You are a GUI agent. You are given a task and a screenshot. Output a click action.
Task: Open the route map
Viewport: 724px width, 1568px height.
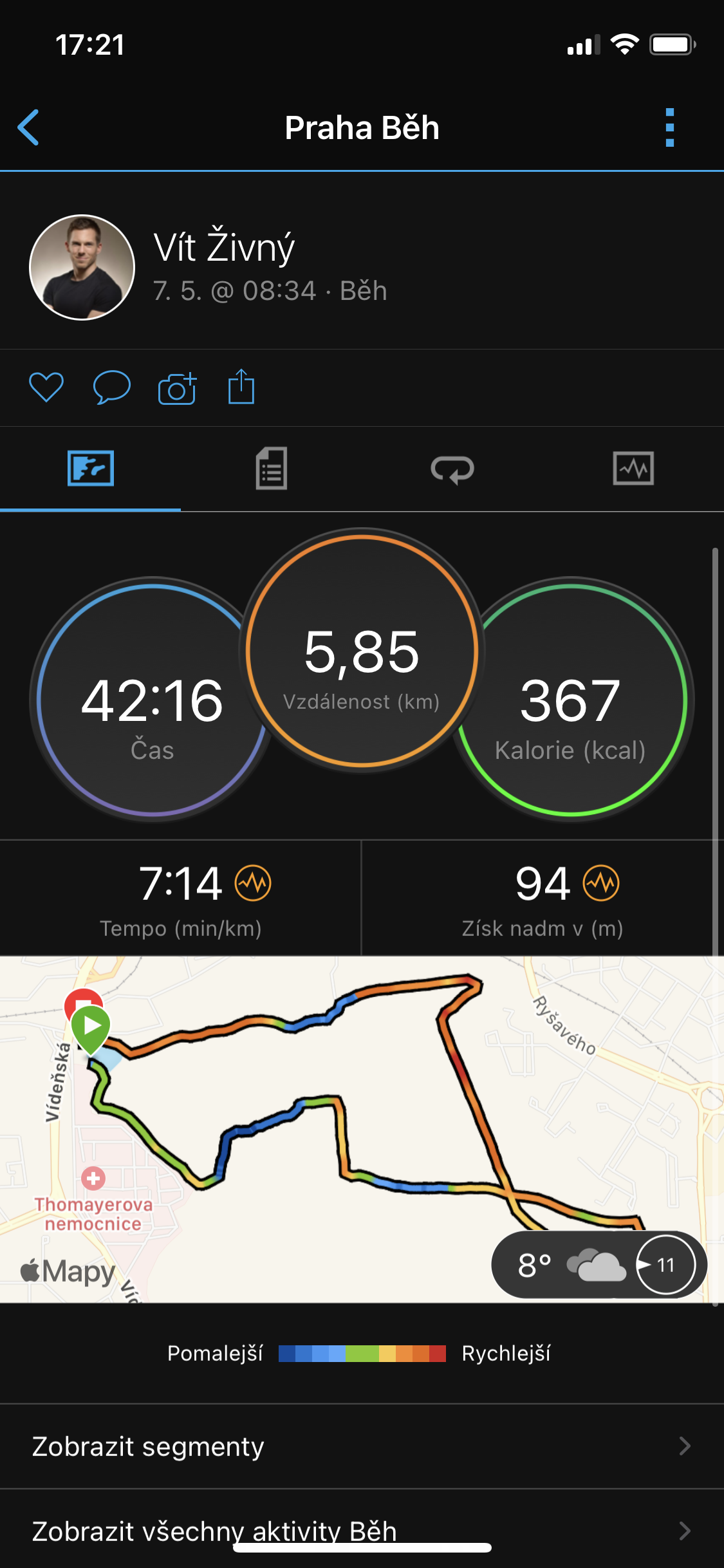point(362,1129)
